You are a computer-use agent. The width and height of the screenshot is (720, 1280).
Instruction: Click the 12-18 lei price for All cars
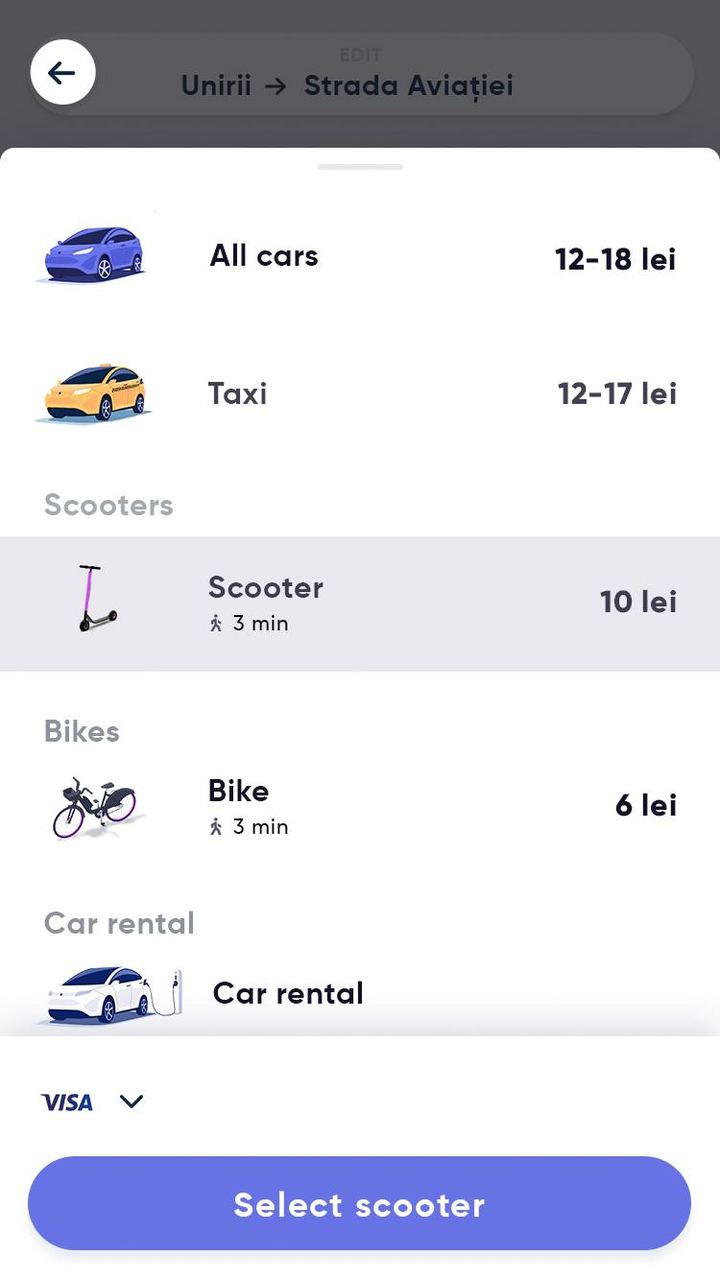pos(616,258)
